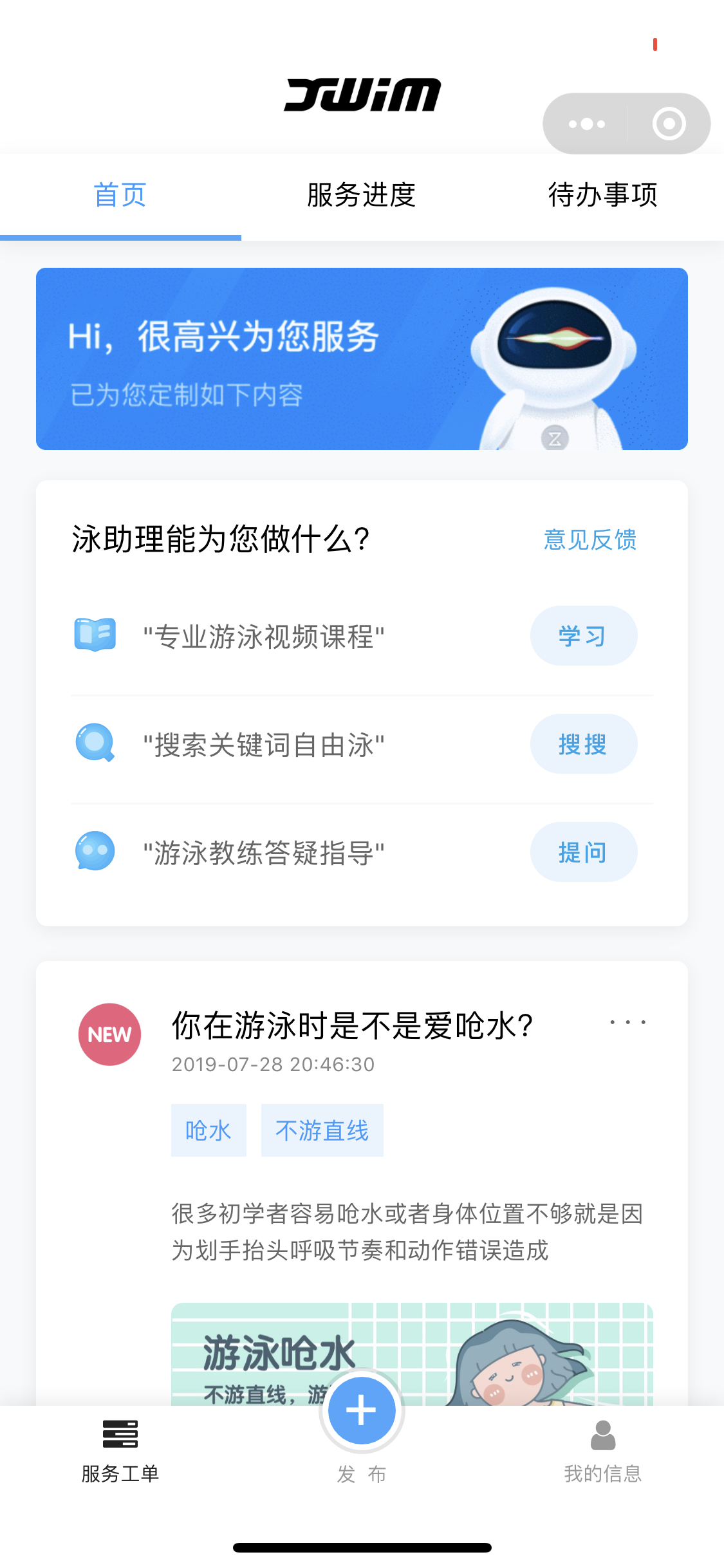Open the three-dot menu on the 呛水 post
Screen dimensions: 724x1568
[x=628, y=1022]
